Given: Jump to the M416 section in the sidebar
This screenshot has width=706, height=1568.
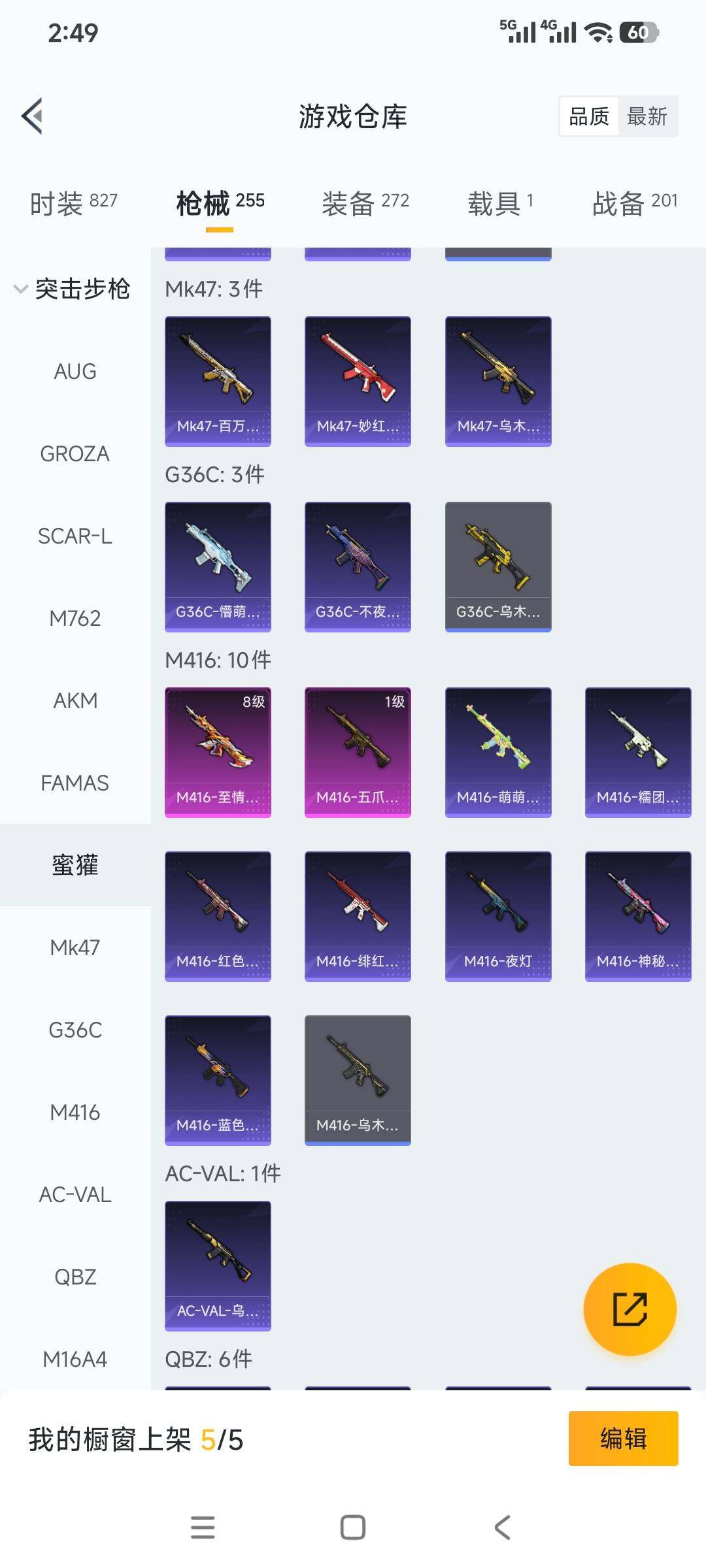Looking at the screenshot, I should (75, 1112).
